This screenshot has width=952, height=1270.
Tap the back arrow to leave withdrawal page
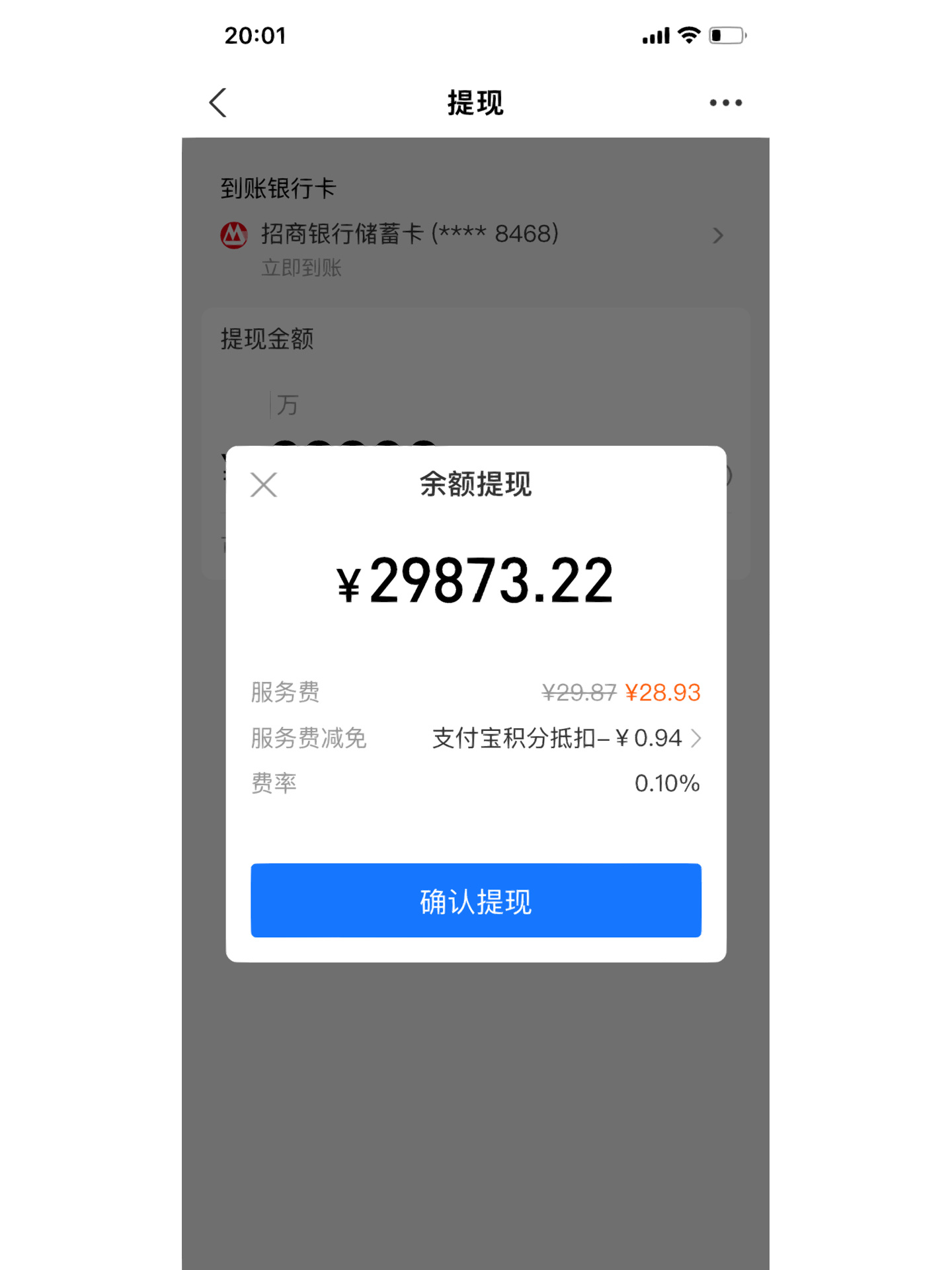218,103
